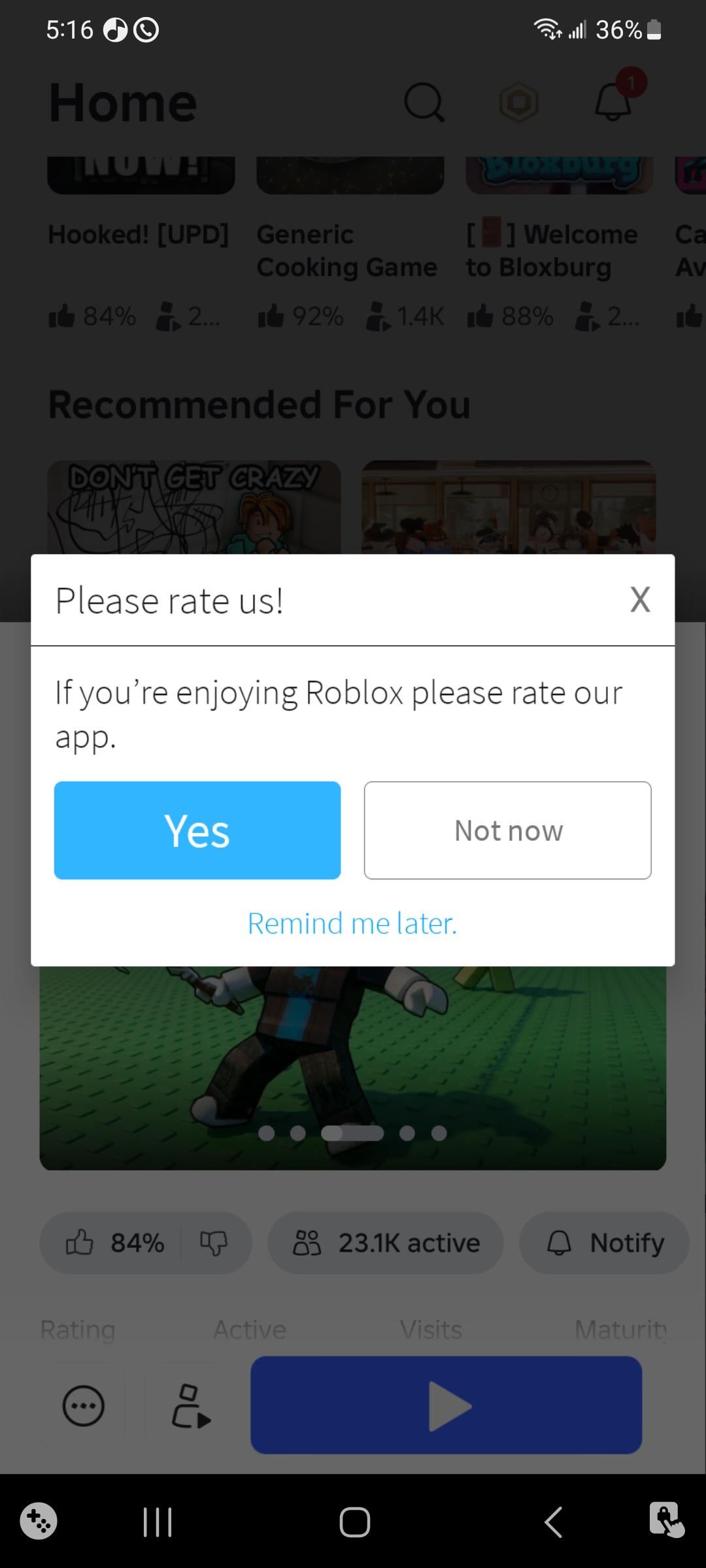Image resolution: width=706 pixels, height=1568 pixels.
Task: Open the search icon on Home
Action: pyautogui.click(x=424, y=102)
